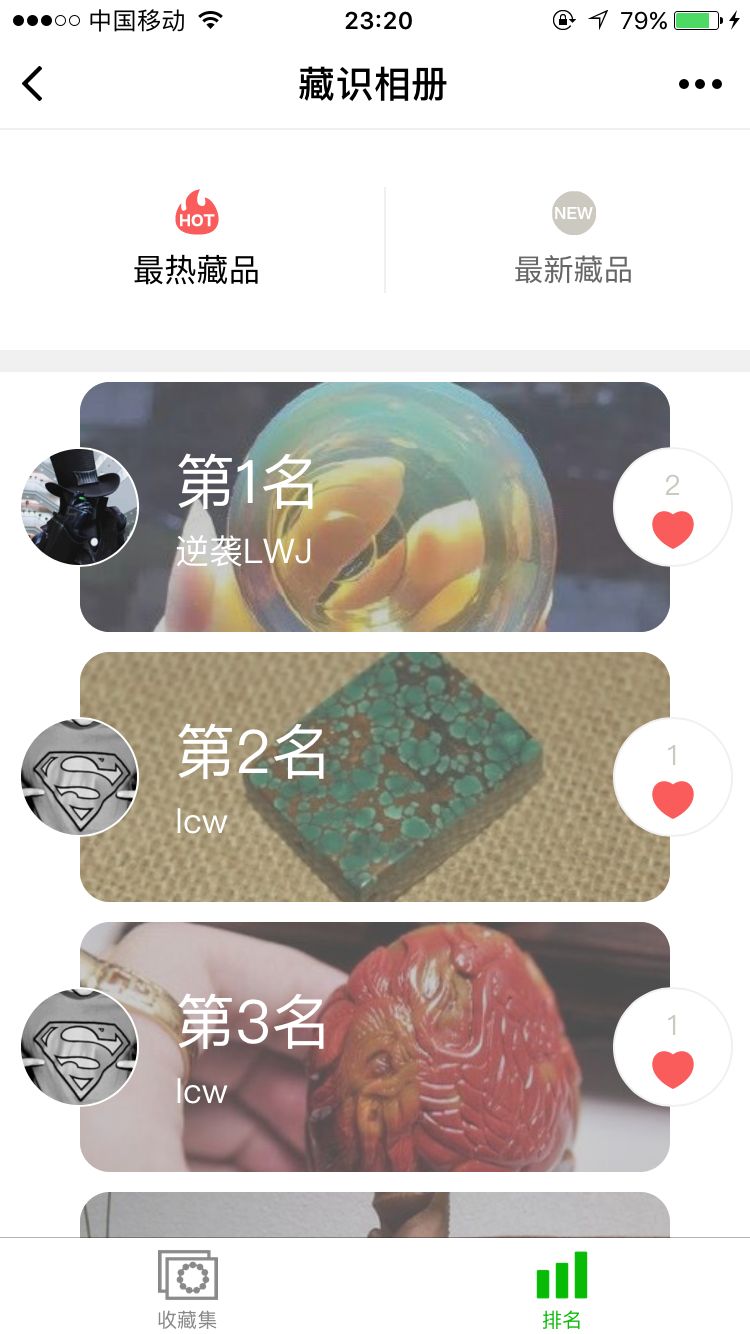The width and height of the screenshot is (750, 1334).
Task: Open 收藏集 in the bottom bar
Action: pos(188,1289)
